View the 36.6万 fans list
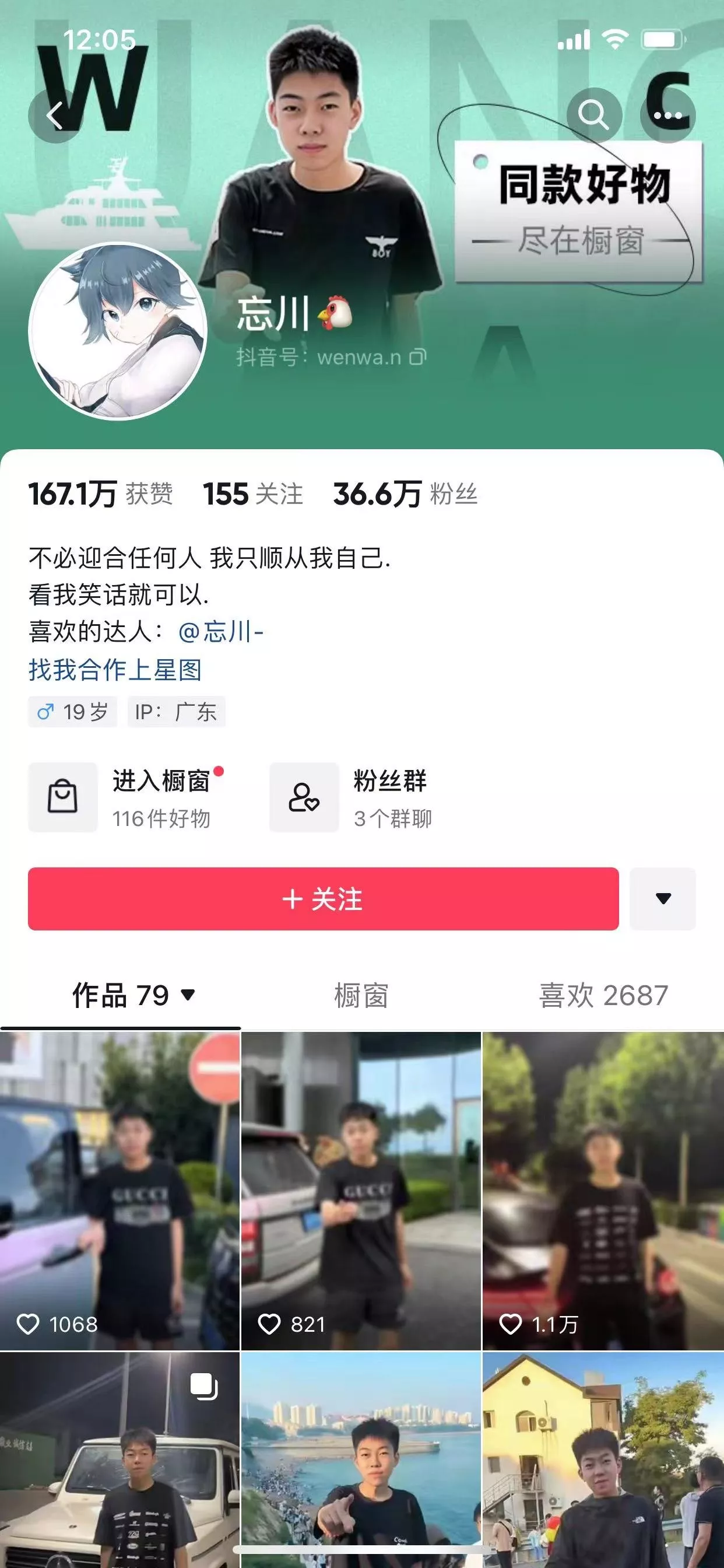 [405, 494]
